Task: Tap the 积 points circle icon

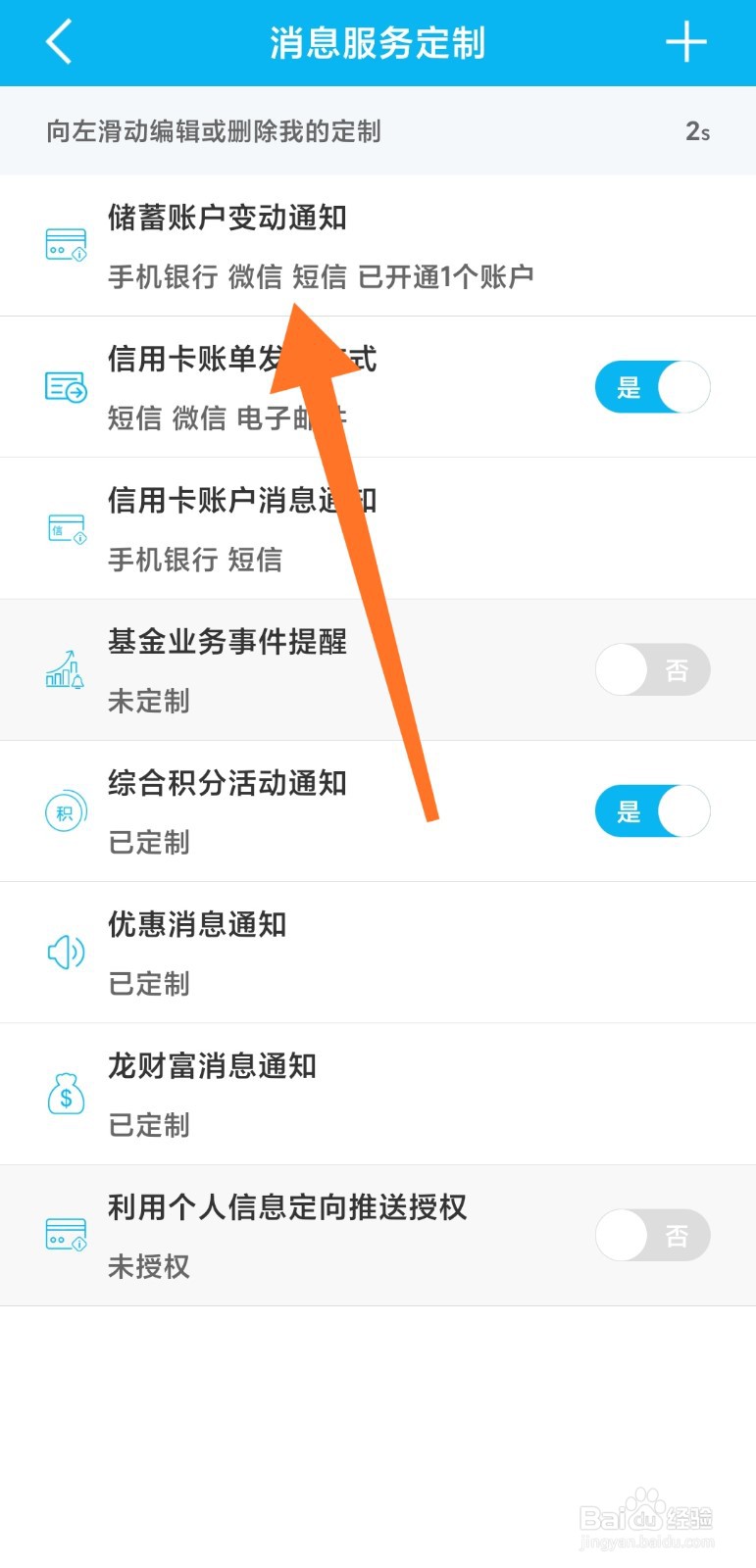Action: (x=65, y=811)
